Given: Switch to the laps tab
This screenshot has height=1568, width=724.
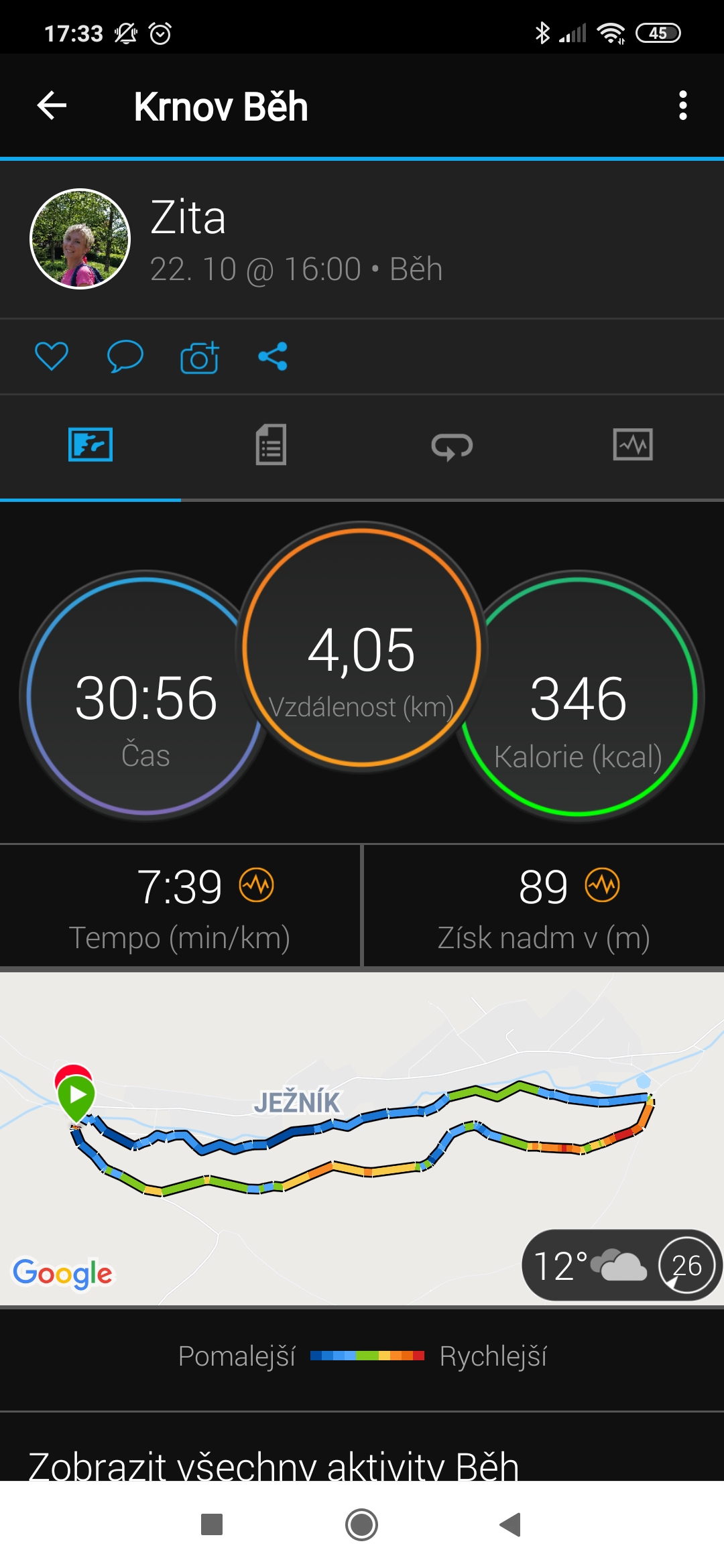Looking at the screenshot, I should pos(452,446).
